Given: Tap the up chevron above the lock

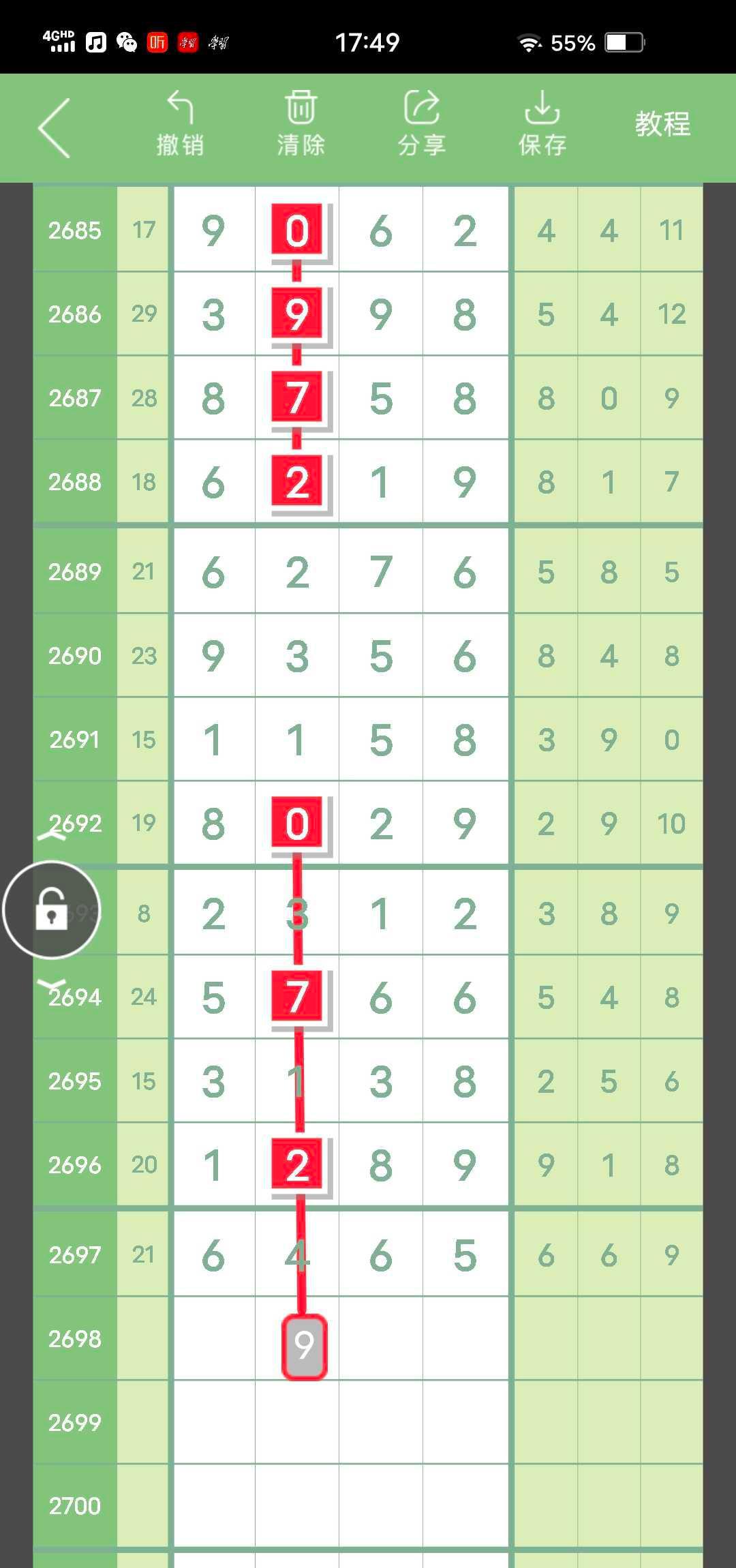Looking at the screenshot, I should (x=52, y=836).
